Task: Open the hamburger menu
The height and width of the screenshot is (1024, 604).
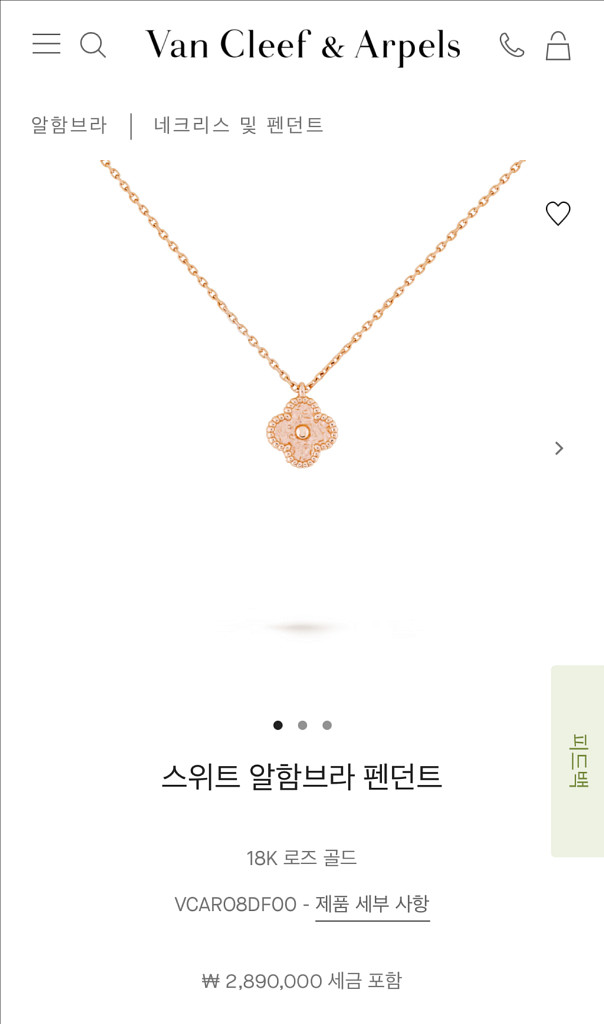Action: click(46, 44)
